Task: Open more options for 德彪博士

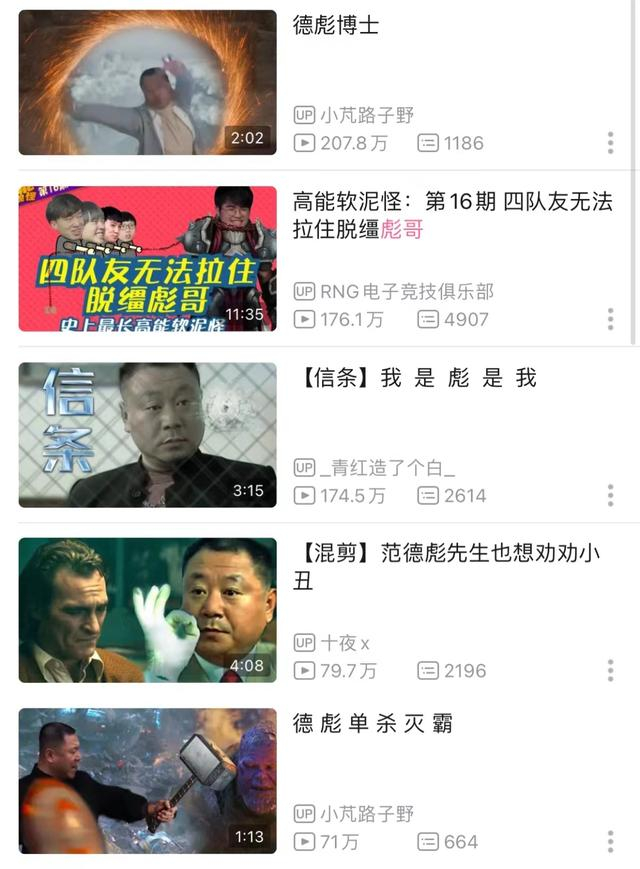Action: [610, 143]
